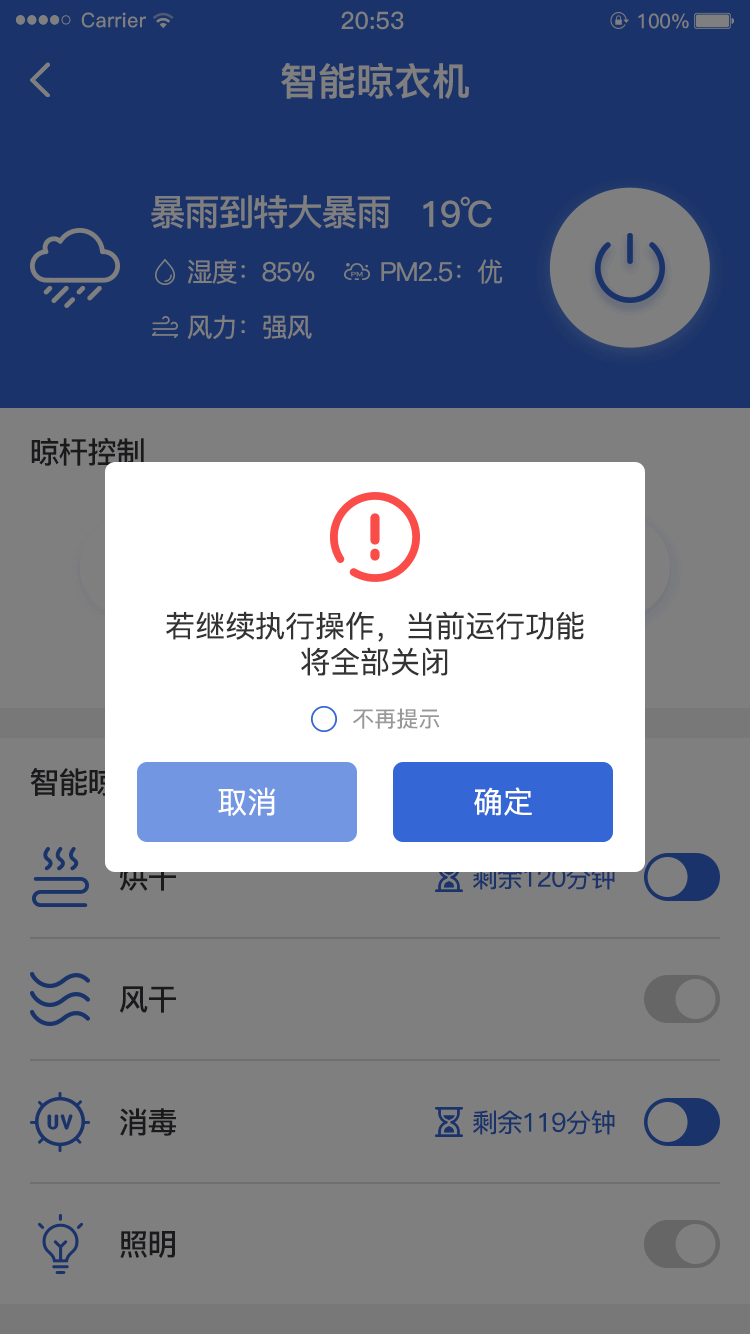
Task: Tap the round power button
Action: 630,268
